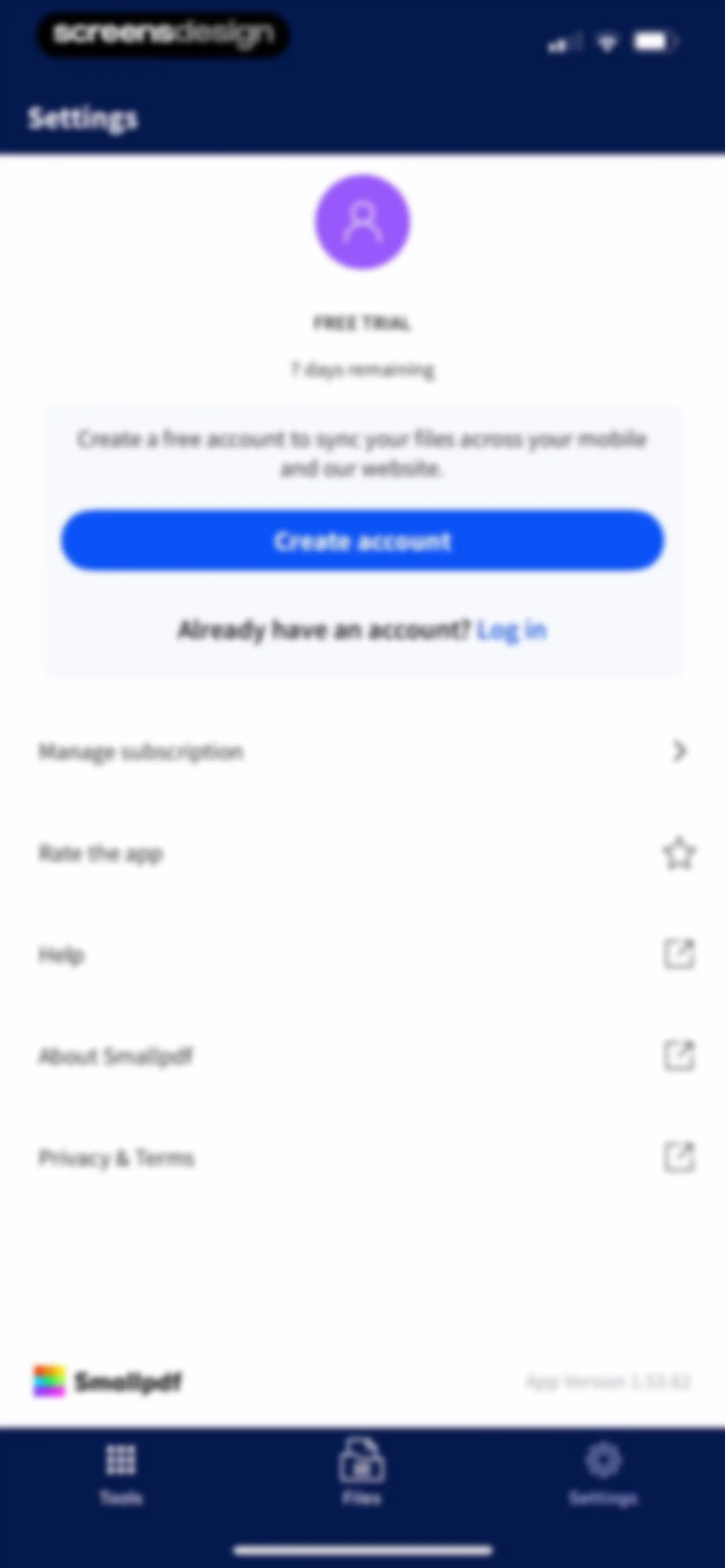View Privacy & Terms
This screenshot has width=725, height=1568.
(362, 1157)
